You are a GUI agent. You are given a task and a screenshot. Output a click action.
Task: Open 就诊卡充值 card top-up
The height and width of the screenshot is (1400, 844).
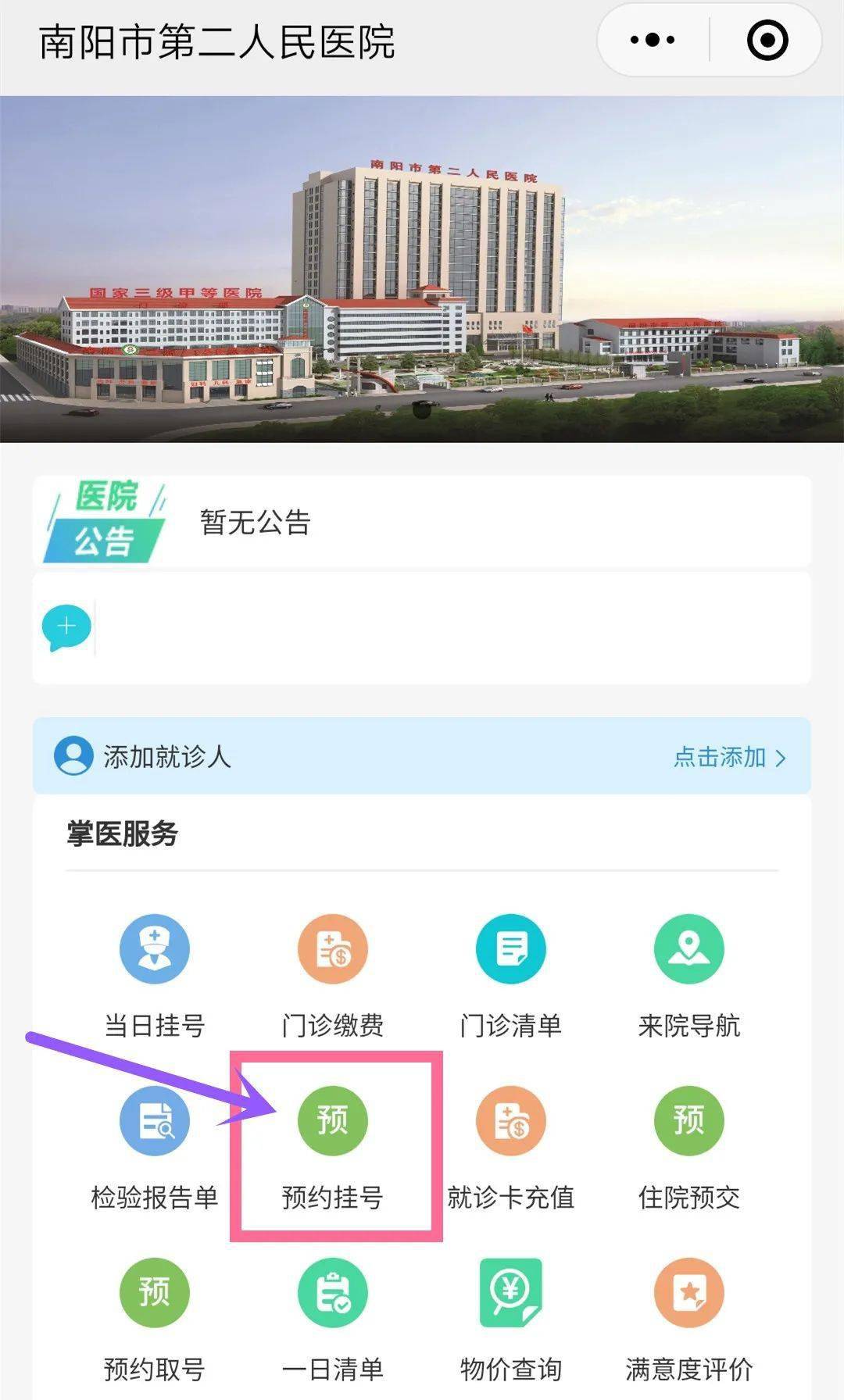point(510,1148)
